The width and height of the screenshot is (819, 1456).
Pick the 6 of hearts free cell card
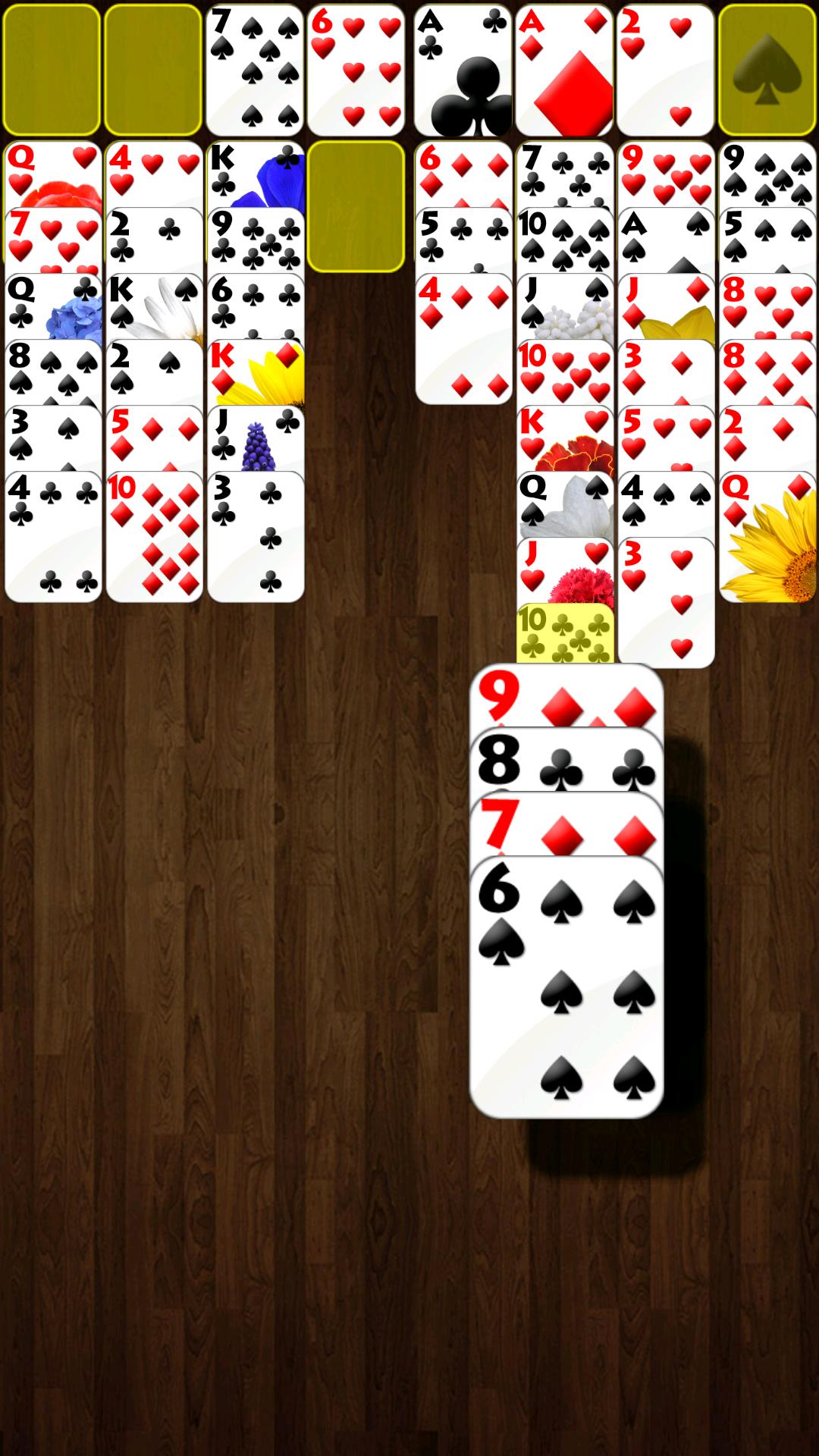click(x=356, y=70)
